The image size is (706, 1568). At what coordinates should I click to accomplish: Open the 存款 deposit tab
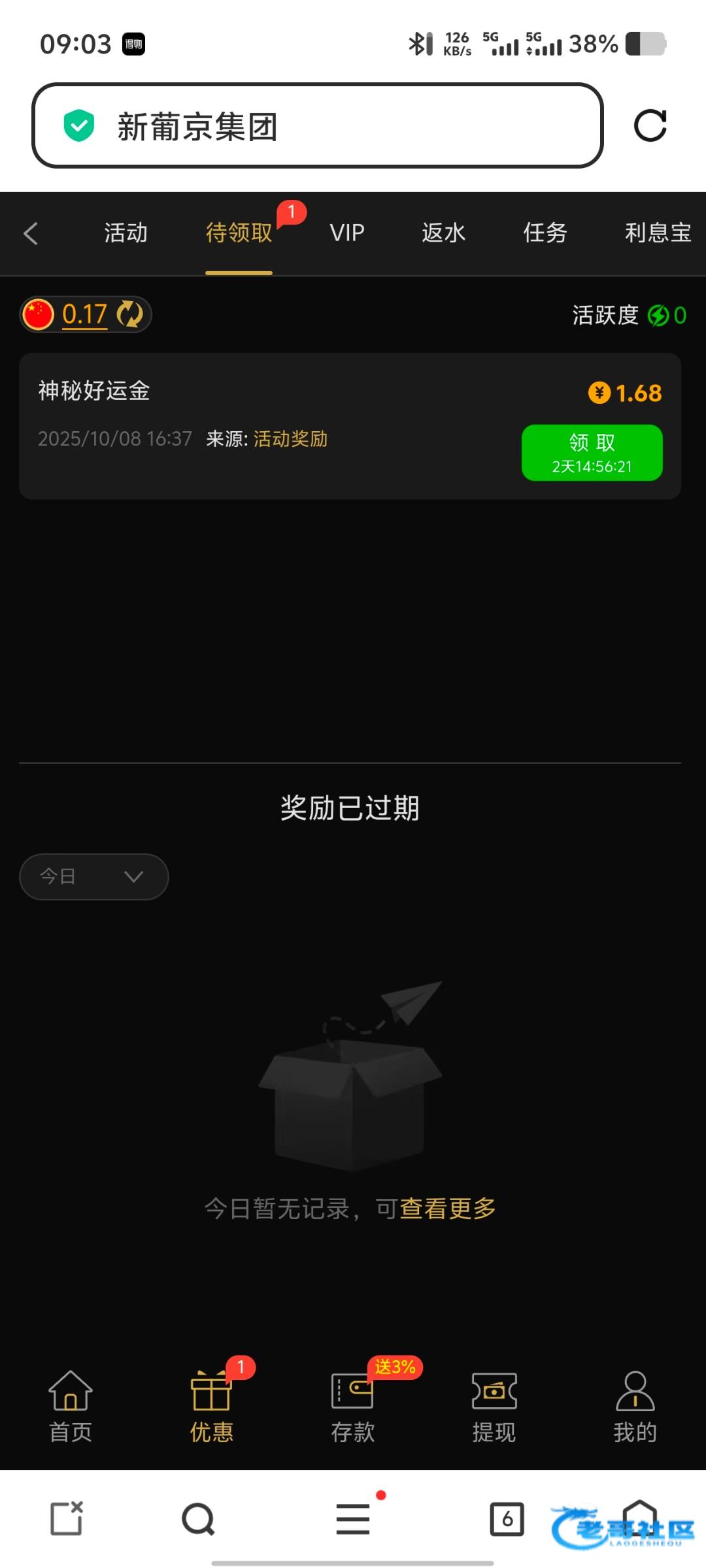pos(352,1405)
